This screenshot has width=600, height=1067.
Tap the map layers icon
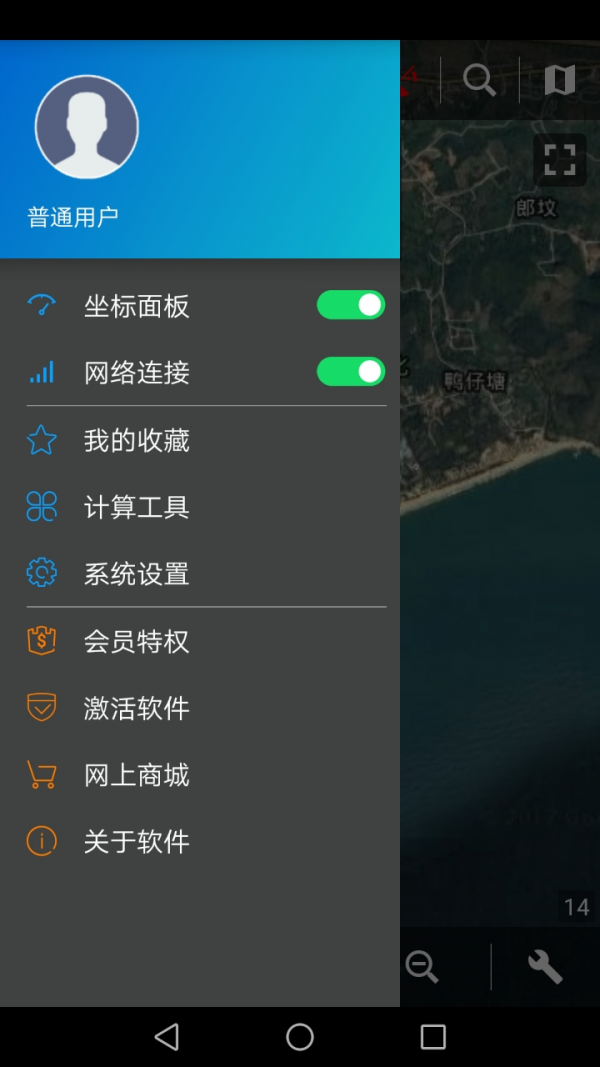point(560,80)
